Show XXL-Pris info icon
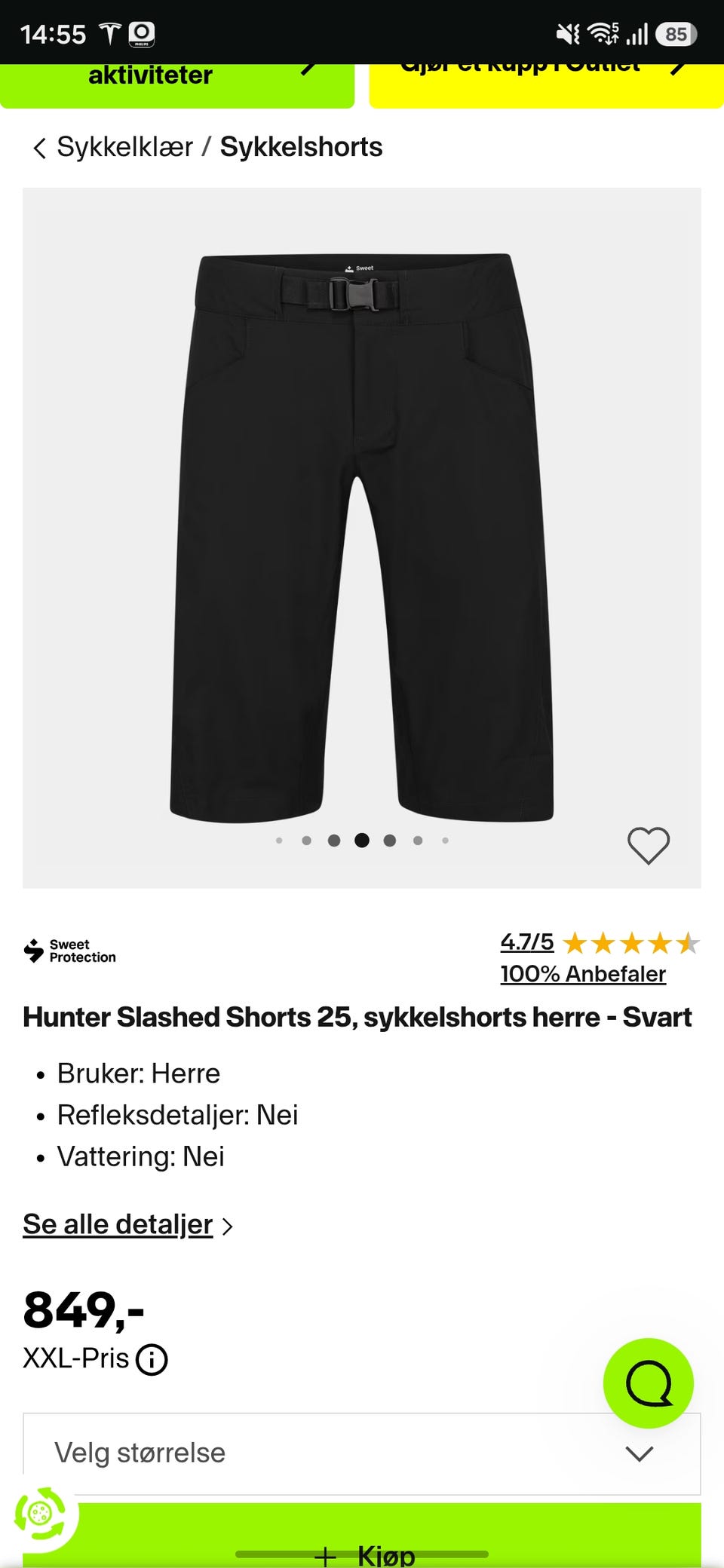 (152, 1360)
